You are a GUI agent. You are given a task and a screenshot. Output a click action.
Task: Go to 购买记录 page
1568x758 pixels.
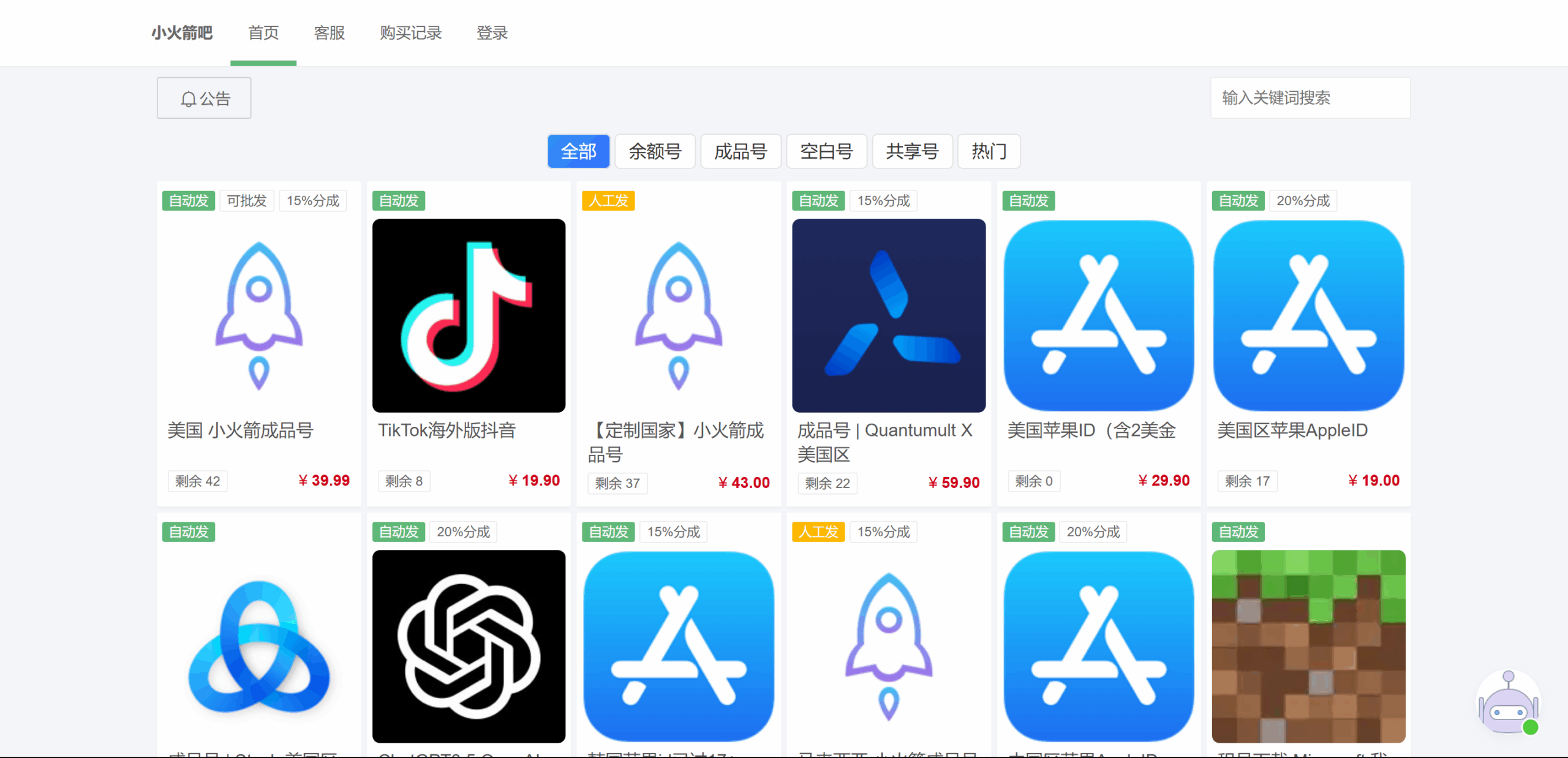(x=410, y=32)
